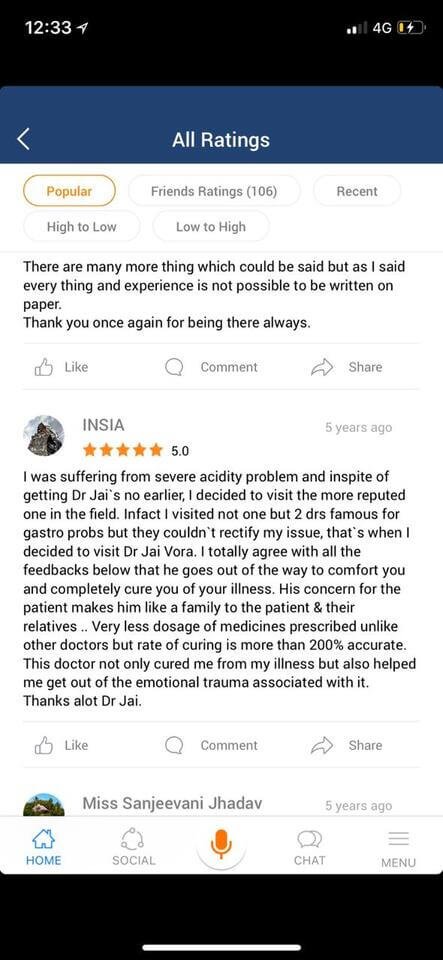Like INSIA's review
The width and height of the screenshot is (443, 960).
point(61,745)
